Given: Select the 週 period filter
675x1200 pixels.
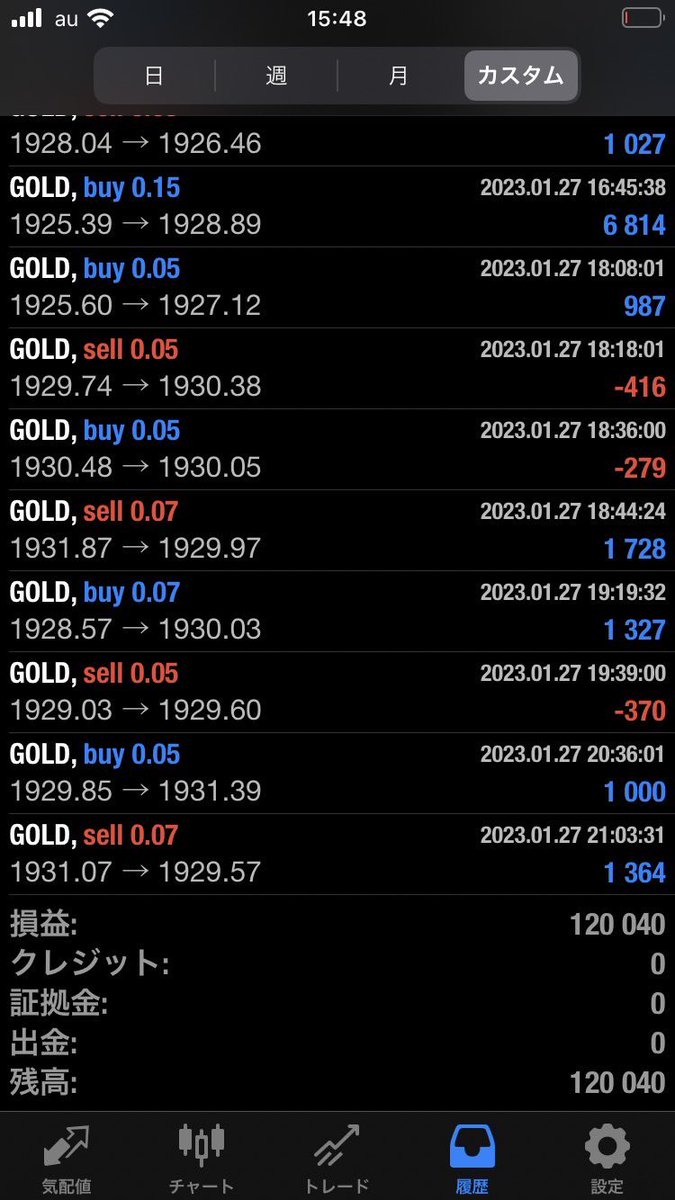Looking at the screenshot, I should coord(276,75).
